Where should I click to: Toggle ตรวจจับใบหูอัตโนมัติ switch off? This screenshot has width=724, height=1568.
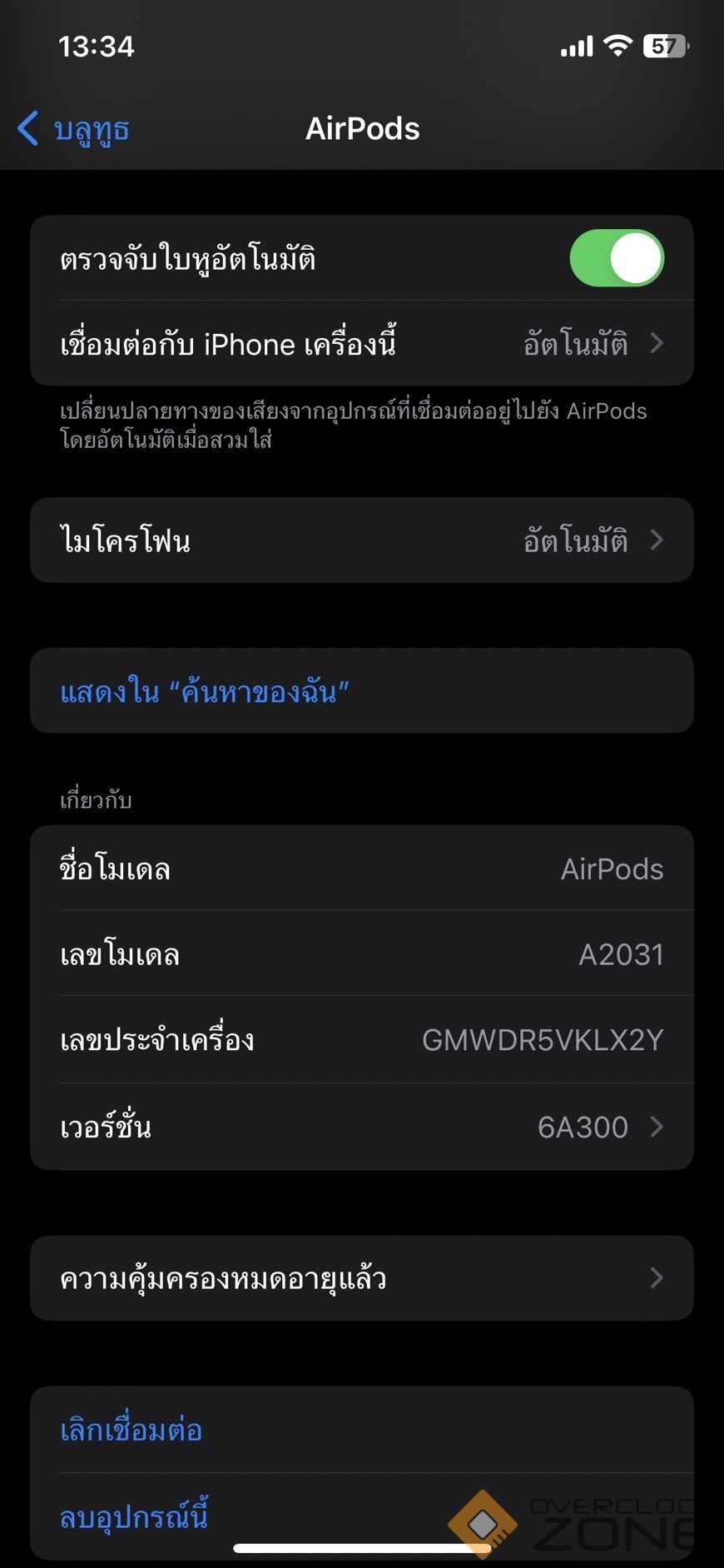pos(616,258)
